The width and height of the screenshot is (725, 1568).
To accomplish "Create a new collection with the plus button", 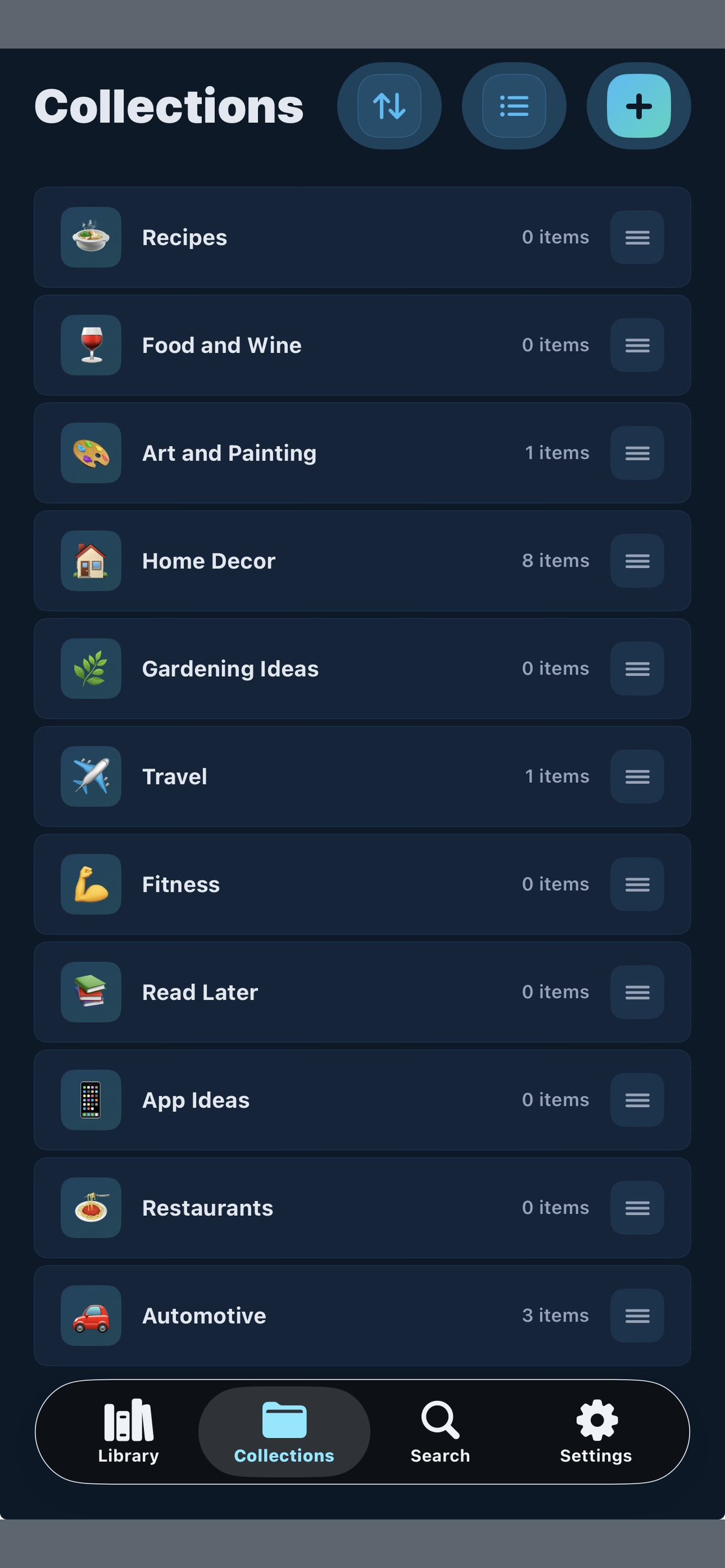I will 638,106.
